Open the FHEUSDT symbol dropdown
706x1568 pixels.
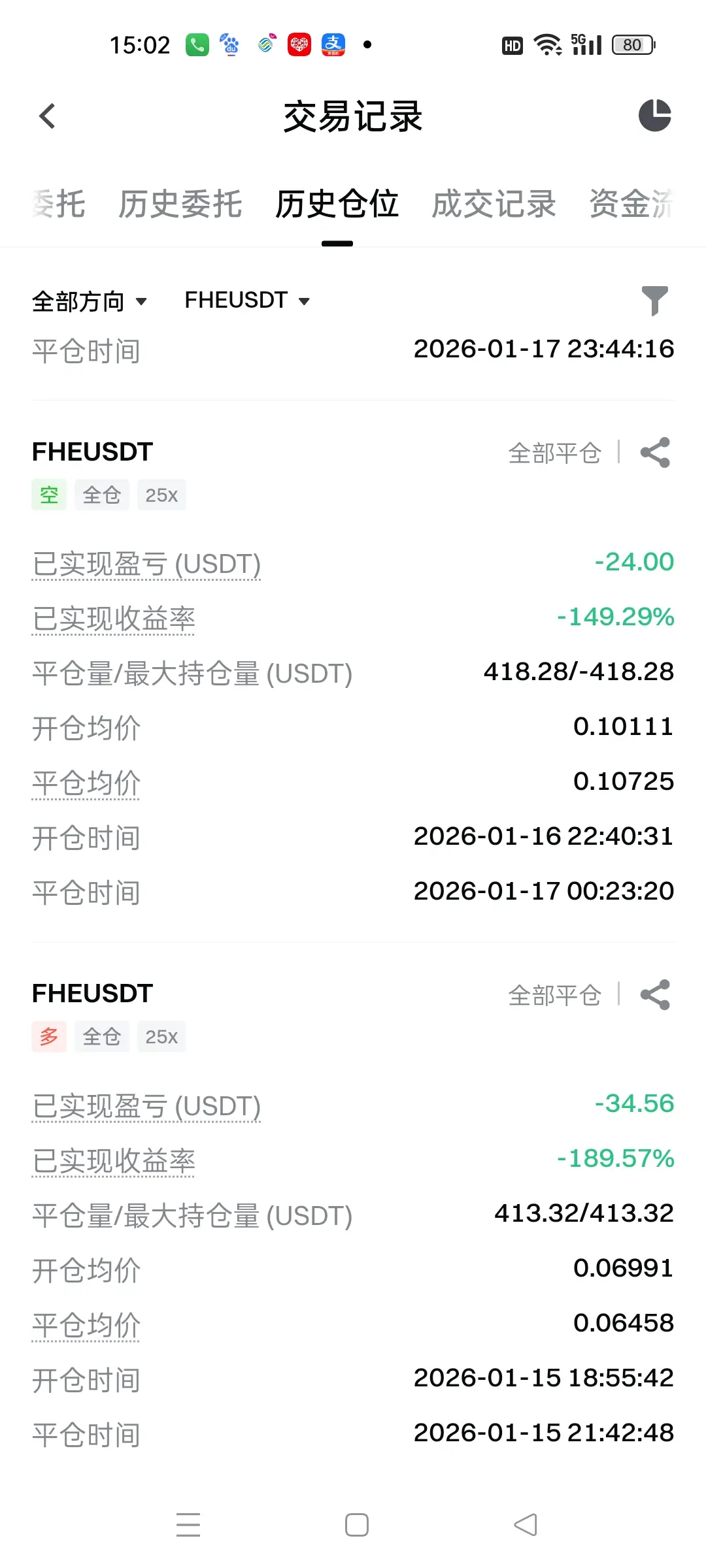pyautogui.click(x=247, y=301)
